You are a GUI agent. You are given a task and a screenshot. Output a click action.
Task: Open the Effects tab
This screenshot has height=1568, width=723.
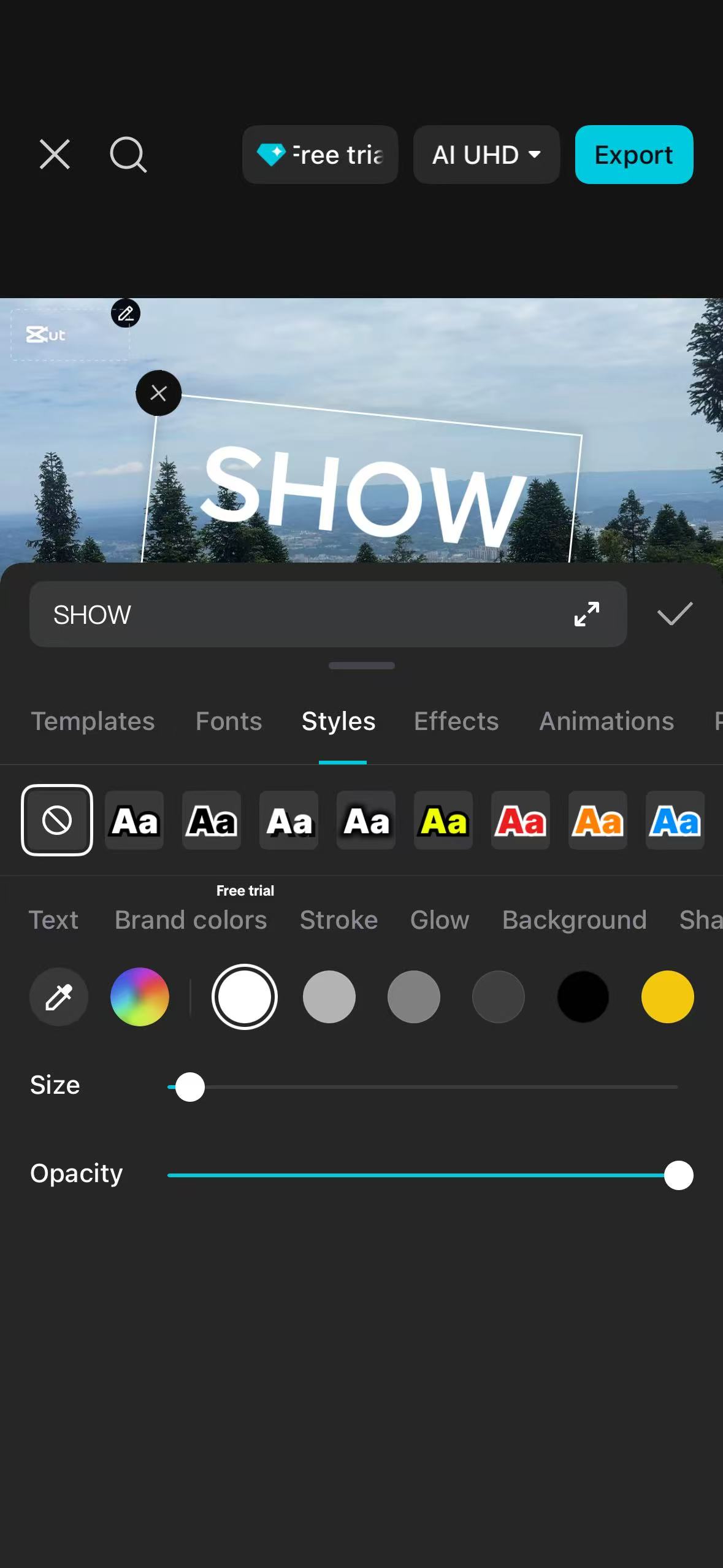(456, 721)
